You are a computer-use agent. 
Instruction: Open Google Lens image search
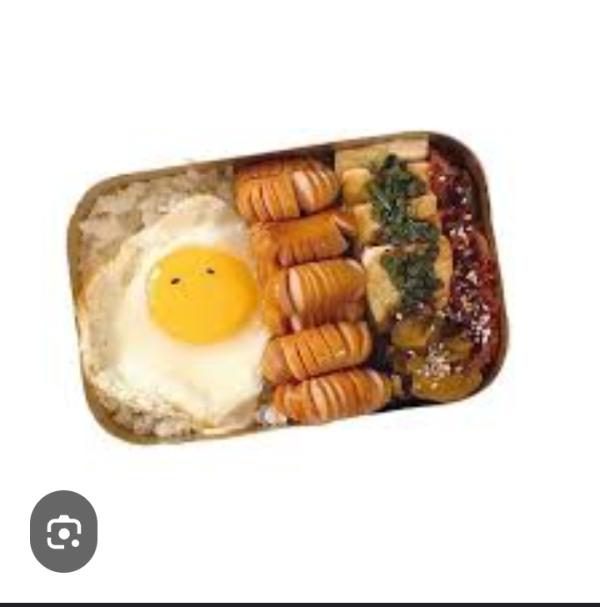click(63, 531)
